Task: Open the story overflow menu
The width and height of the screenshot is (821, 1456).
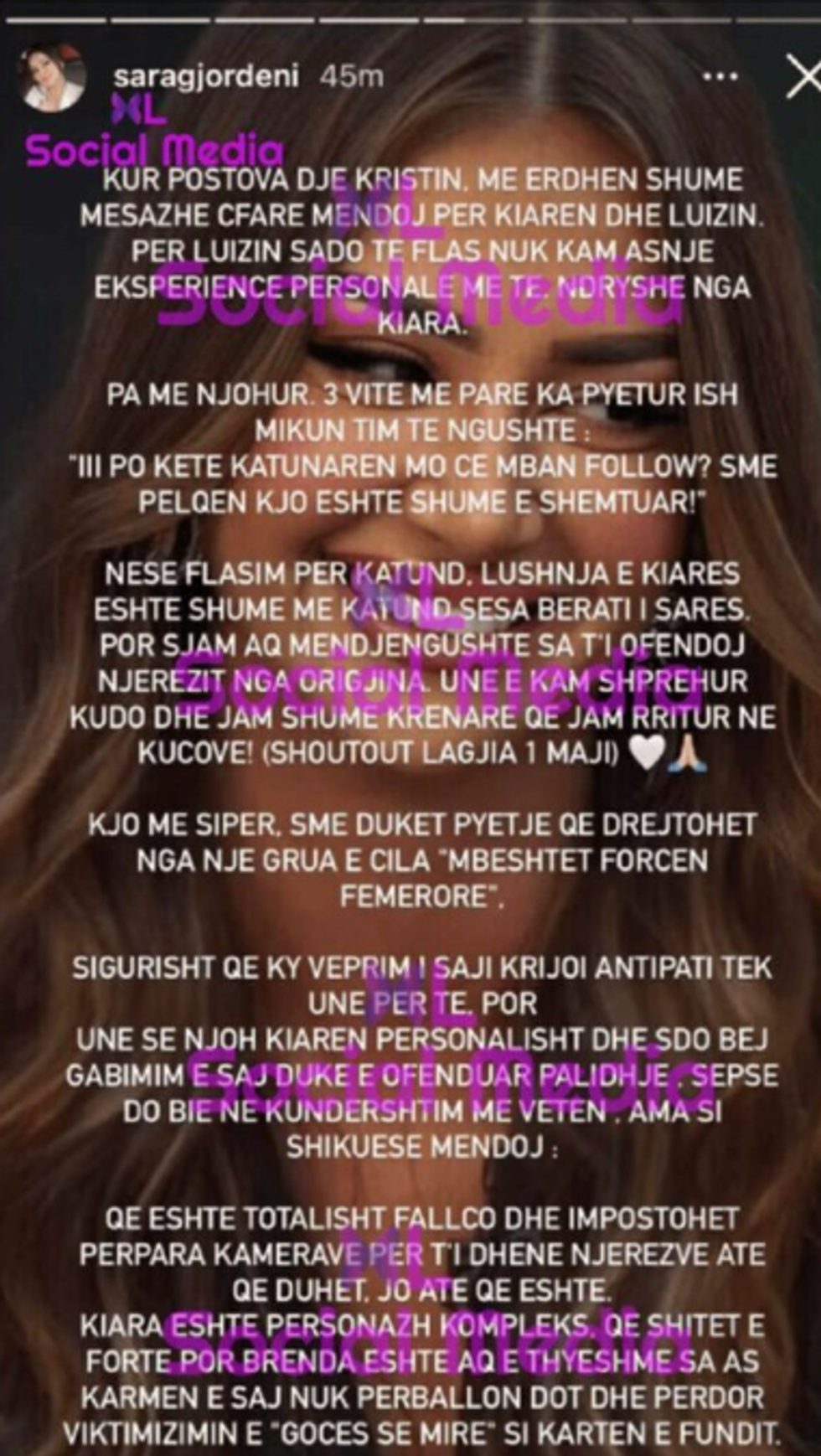Action: coord(720,77)
